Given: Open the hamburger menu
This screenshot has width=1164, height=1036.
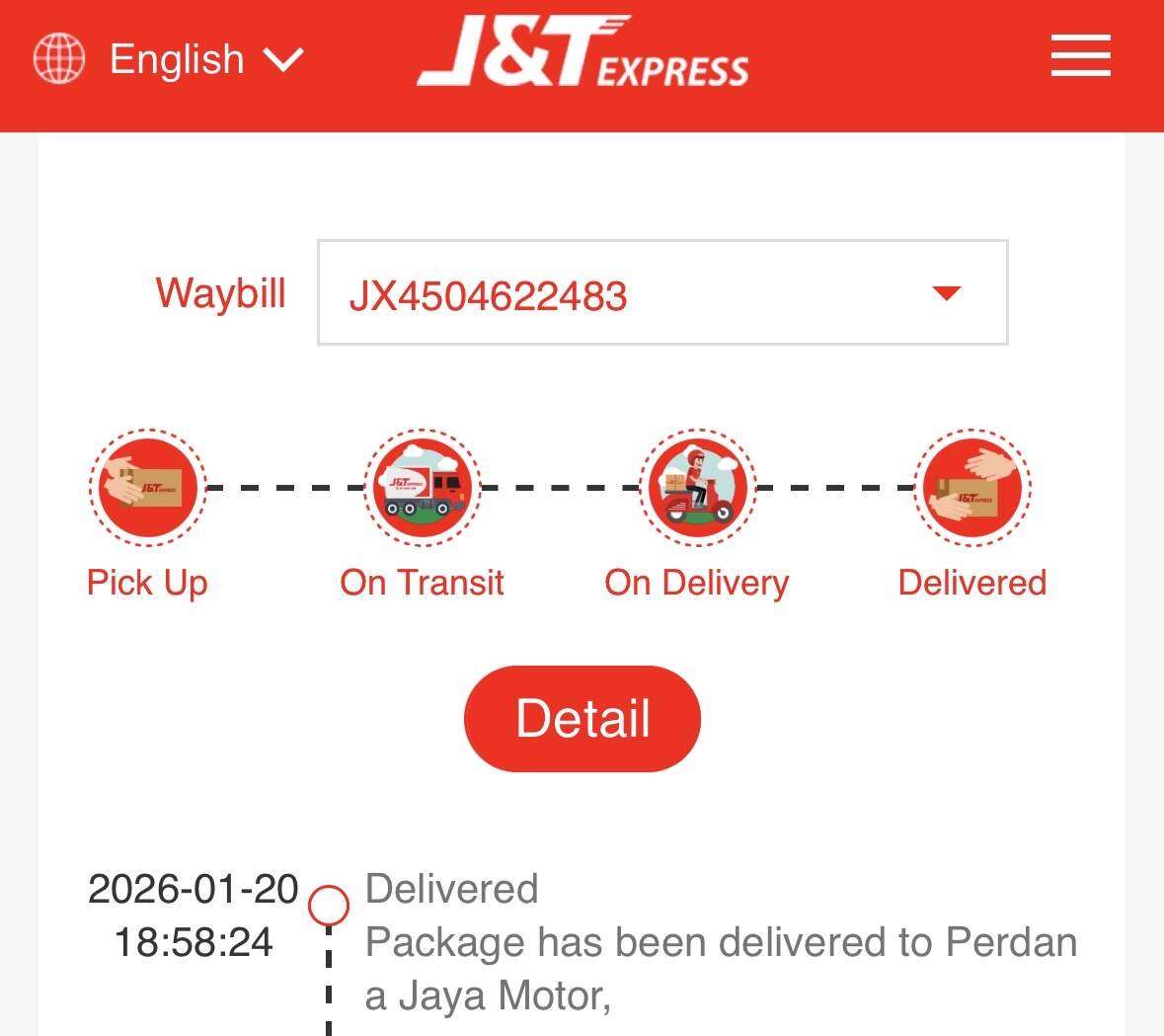Looking at the screenshot, I should pos(1080,55).
